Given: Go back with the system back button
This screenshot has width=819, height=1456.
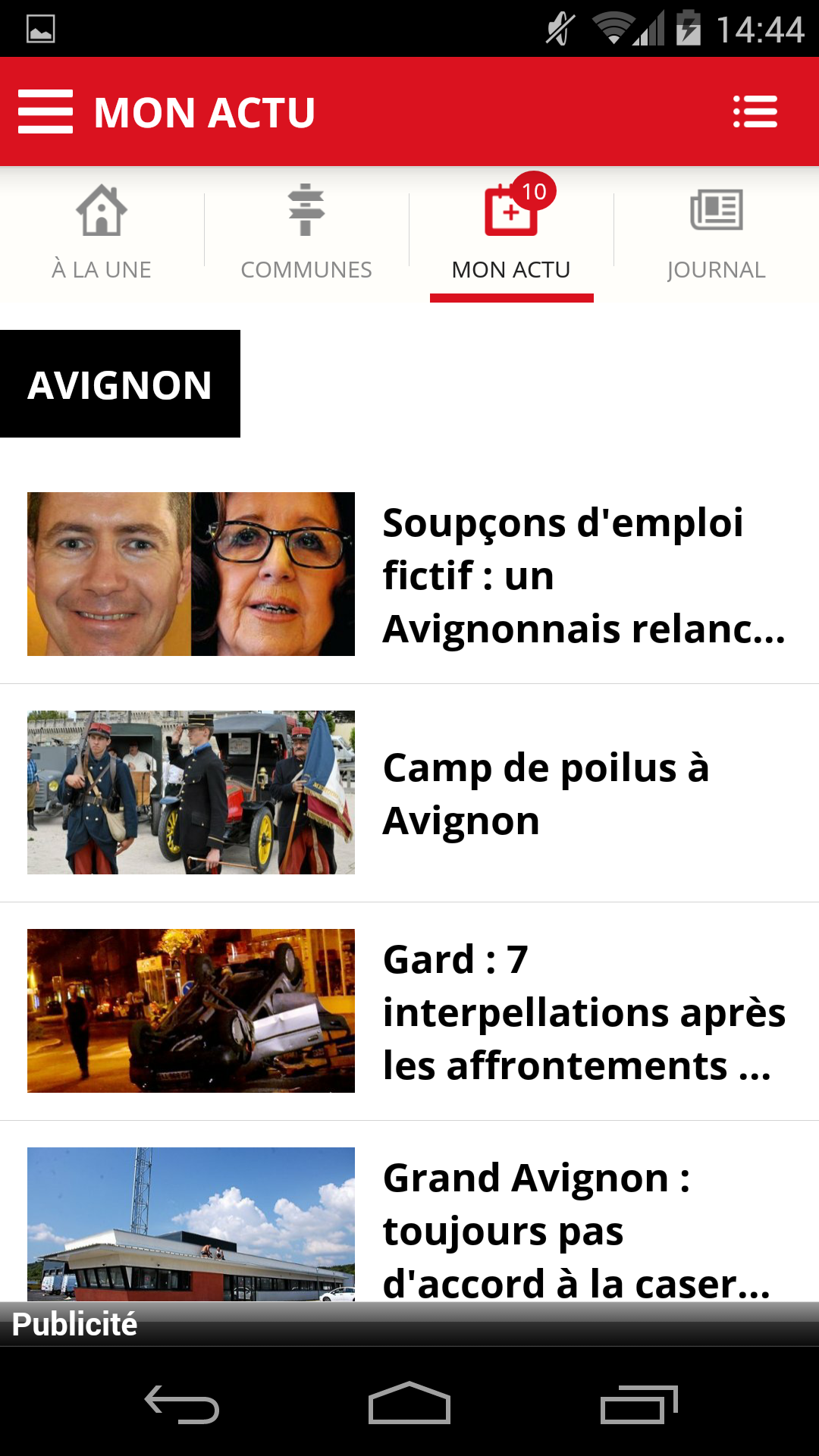Looking at the screenshot, I should pyautogui.click(x=182, y=1404).
